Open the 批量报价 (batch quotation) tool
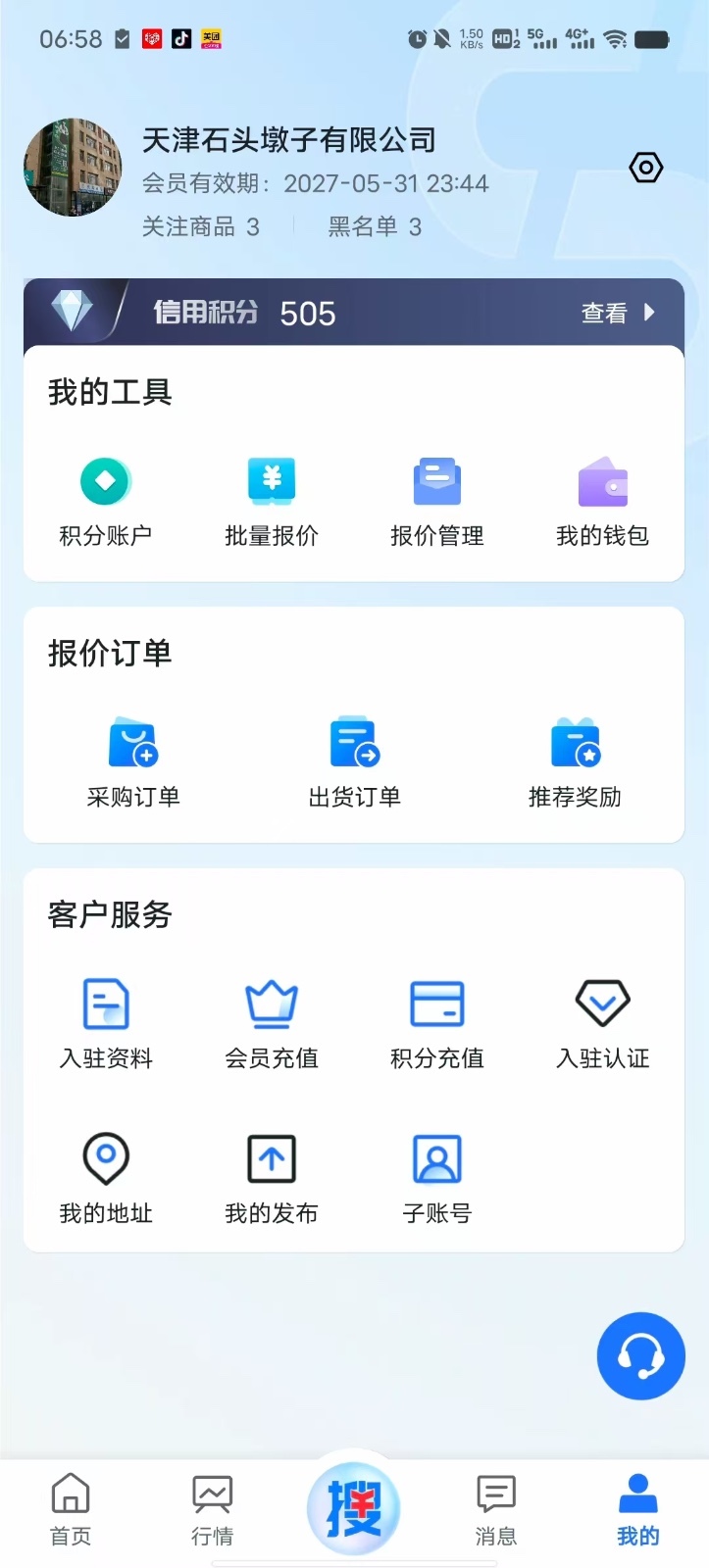The image size is (709, 1568). point(270,500)
